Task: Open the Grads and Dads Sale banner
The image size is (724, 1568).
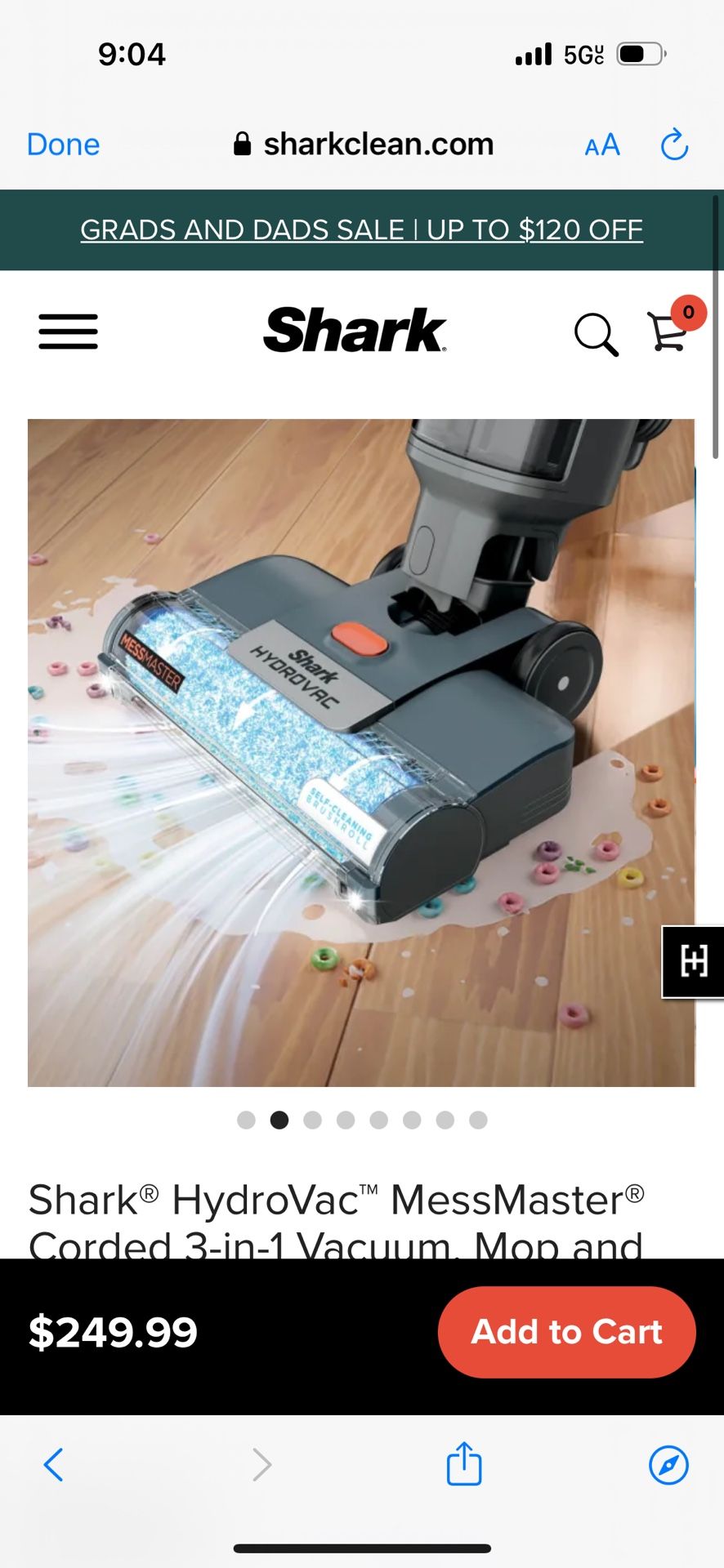Action: click(x=362, y=229)
